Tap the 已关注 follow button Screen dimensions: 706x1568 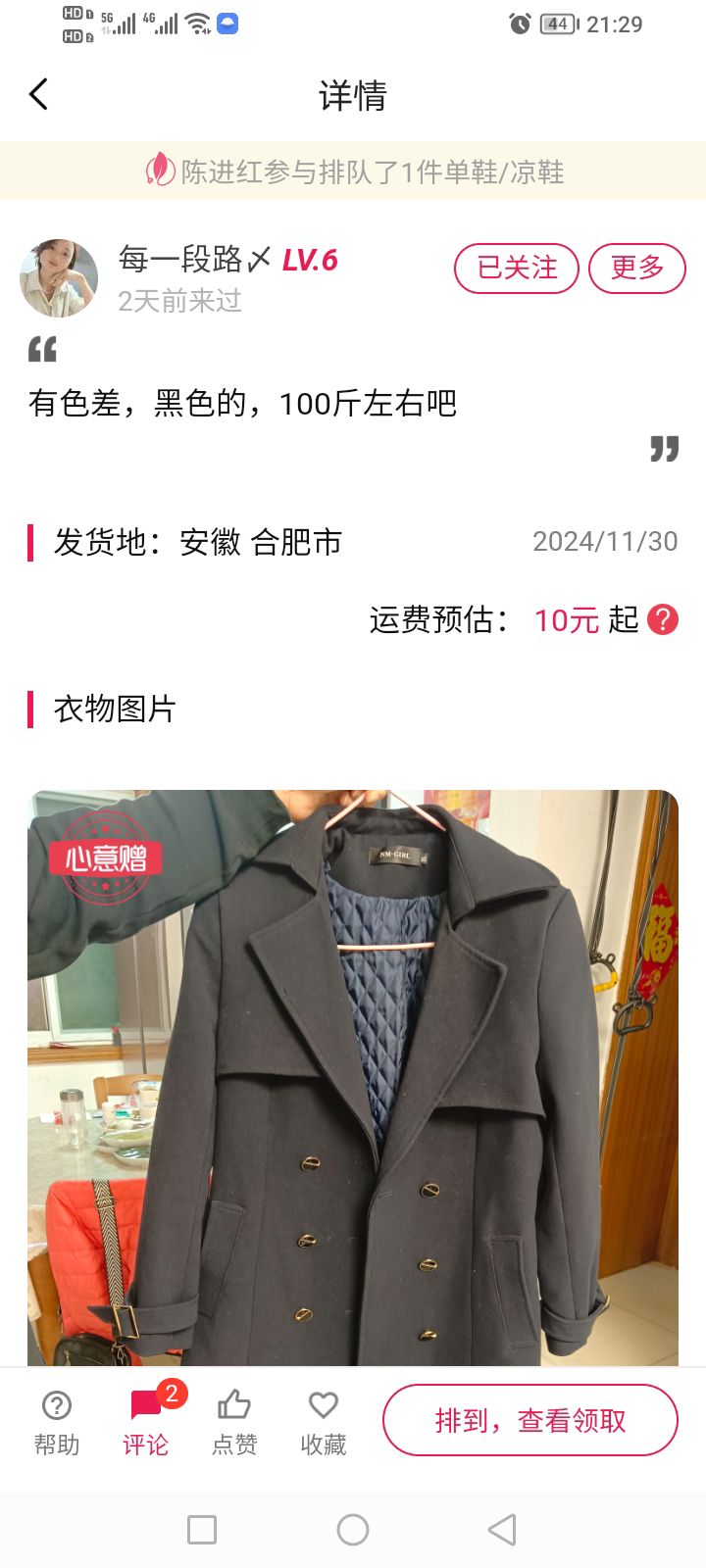coord(517,268)
